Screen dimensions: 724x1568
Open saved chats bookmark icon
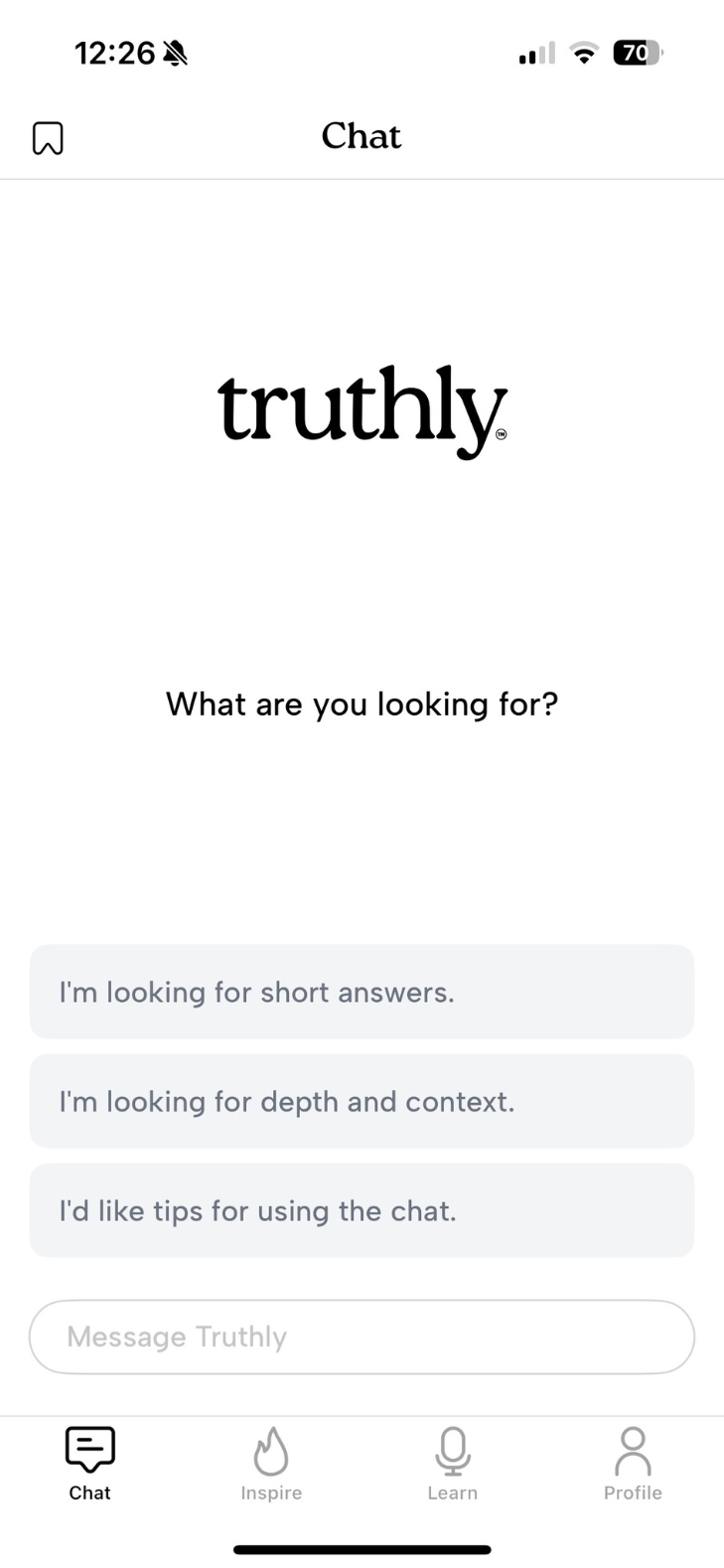[48, 138]
